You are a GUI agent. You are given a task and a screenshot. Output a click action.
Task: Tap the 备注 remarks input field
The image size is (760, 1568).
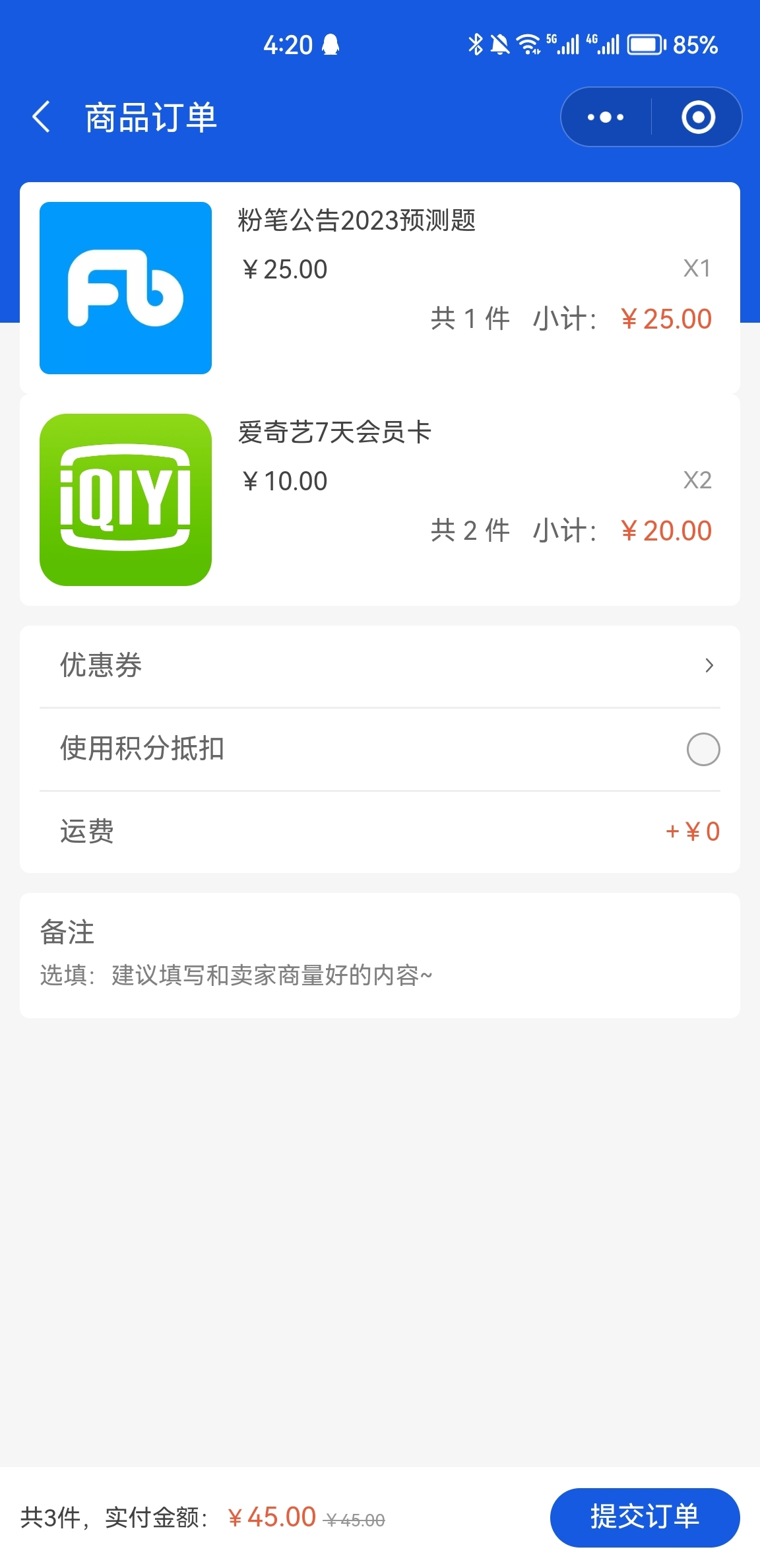pos(380,975)
